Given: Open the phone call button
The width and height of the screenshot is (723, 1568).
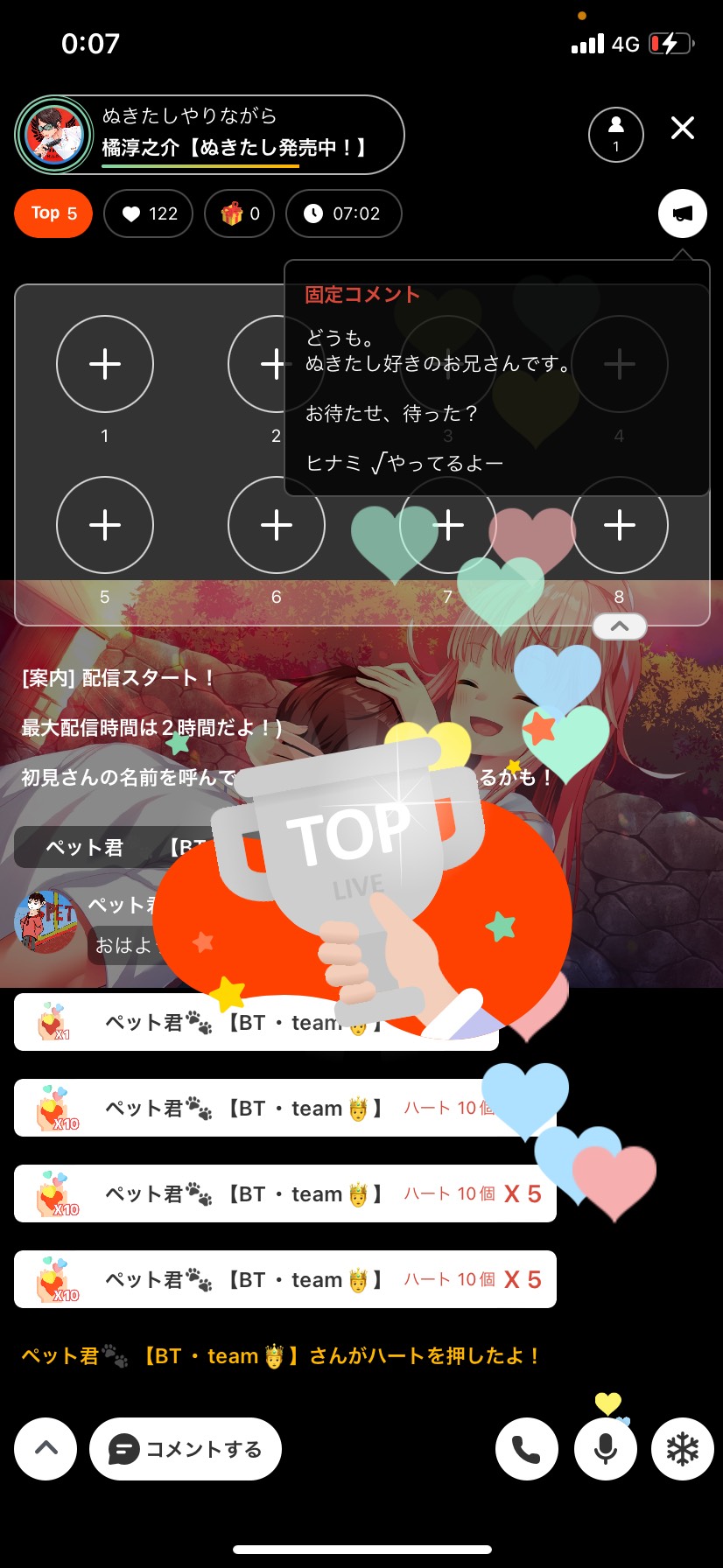Looking at the screenshot, I should coord(526,1449).
